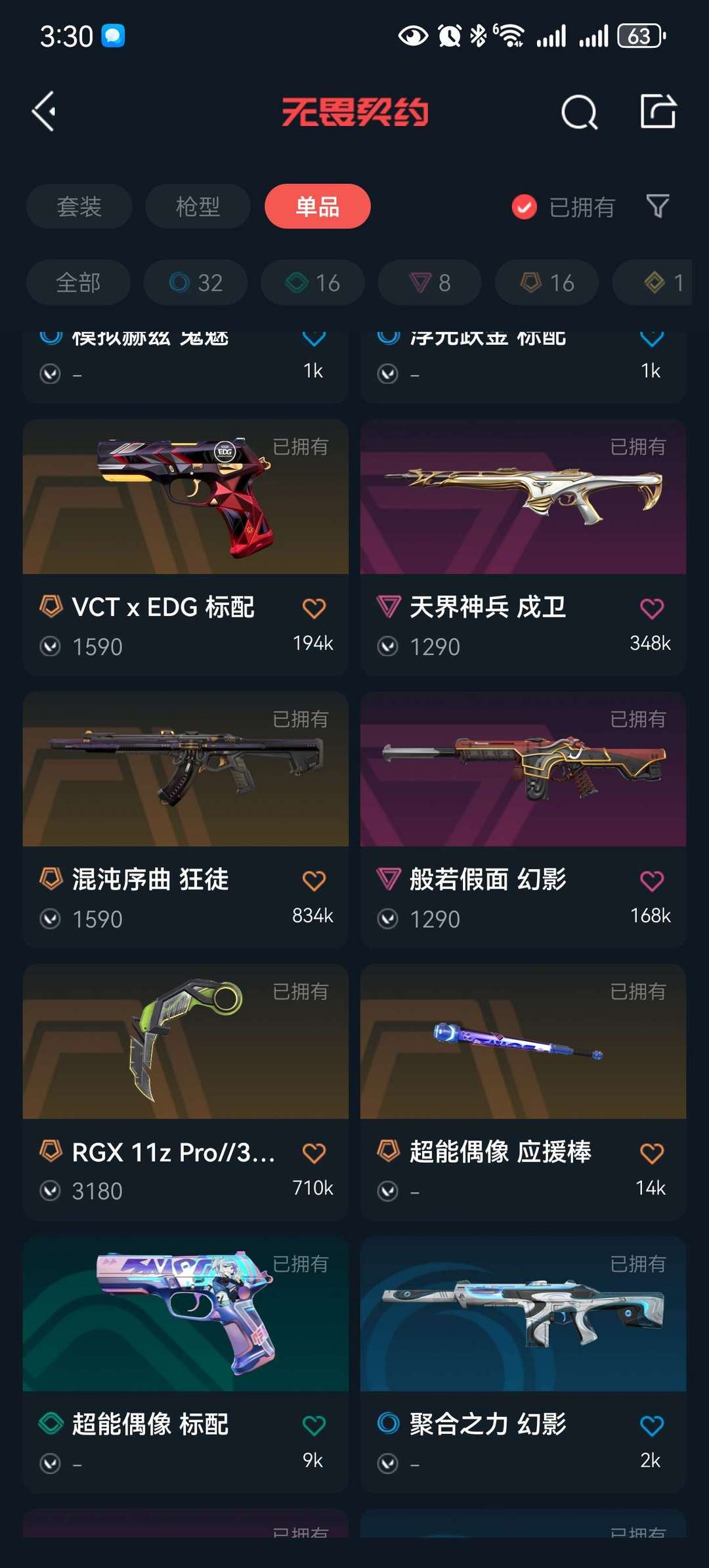Viewport: 709px width, 1568px height.
Task: Filter by green tier chip 16
Action: (x=312, y=283)
